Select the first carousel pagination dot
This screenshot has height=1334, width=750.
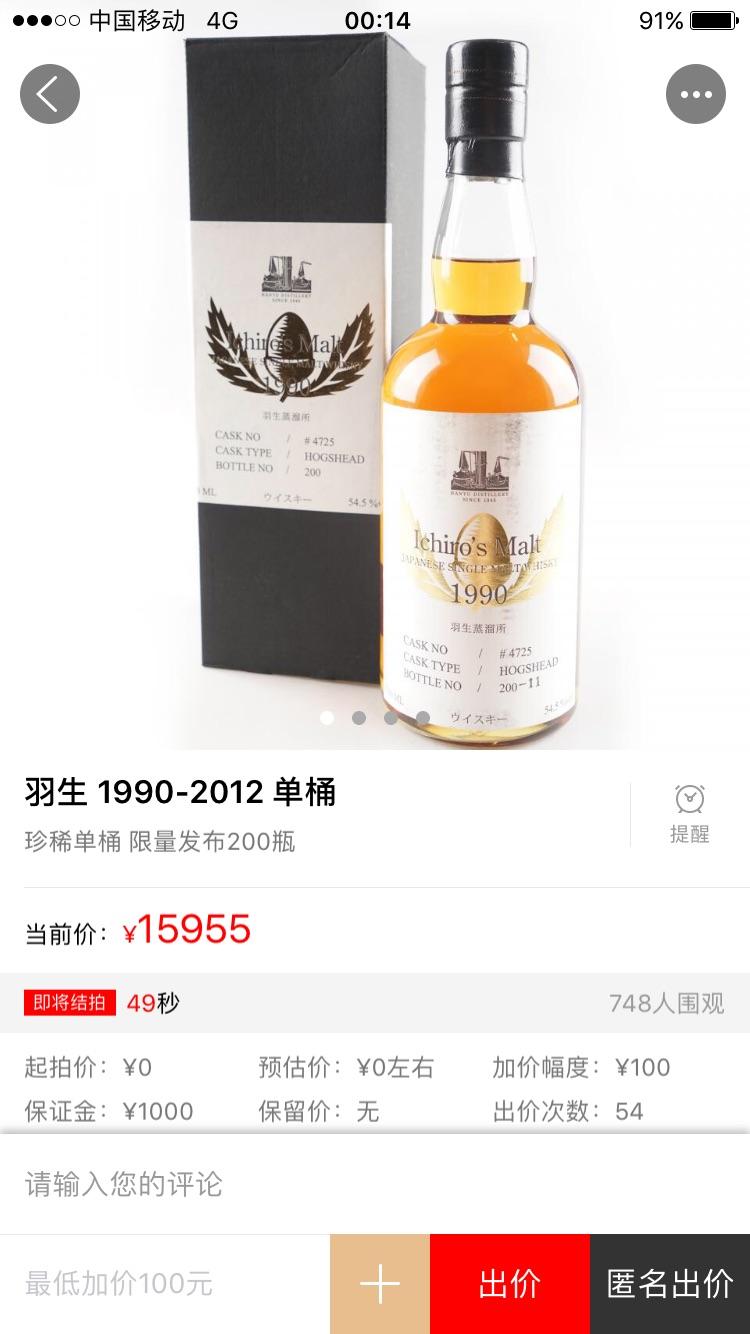click(326, 718)
